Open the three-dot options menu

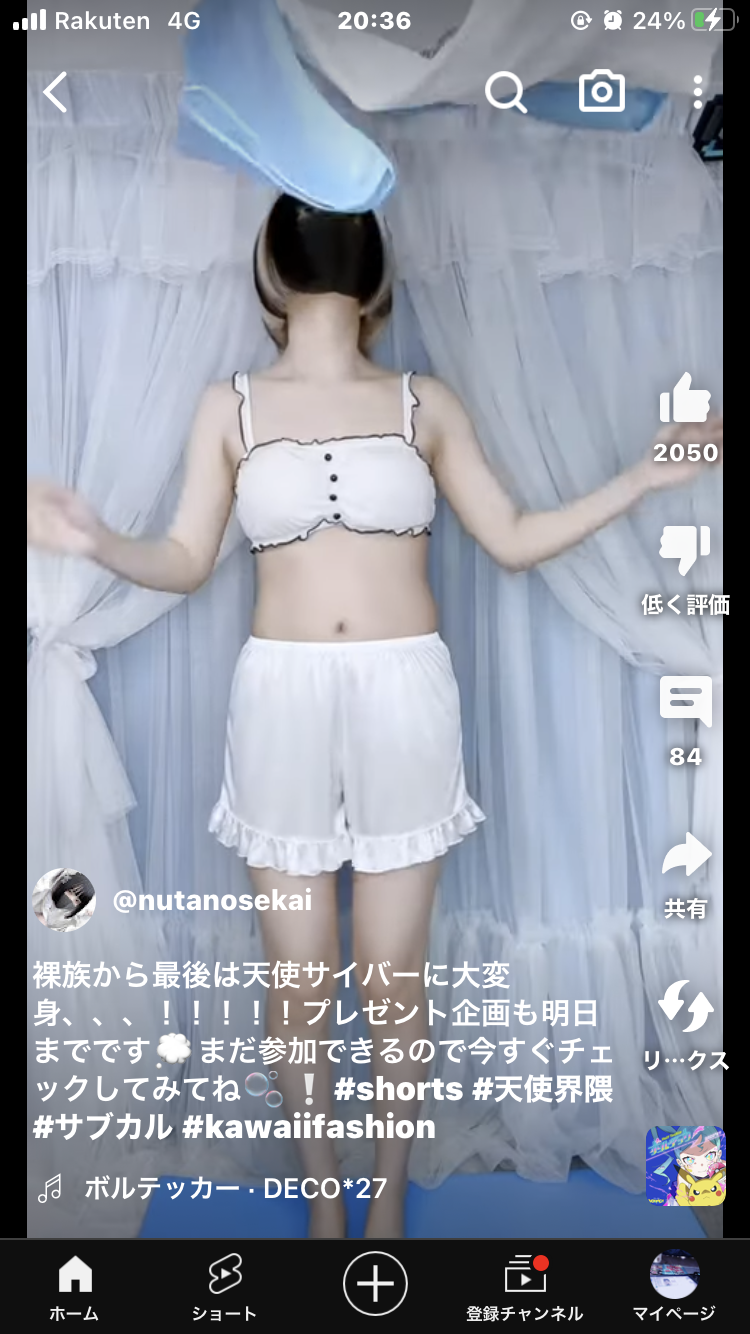699,91
